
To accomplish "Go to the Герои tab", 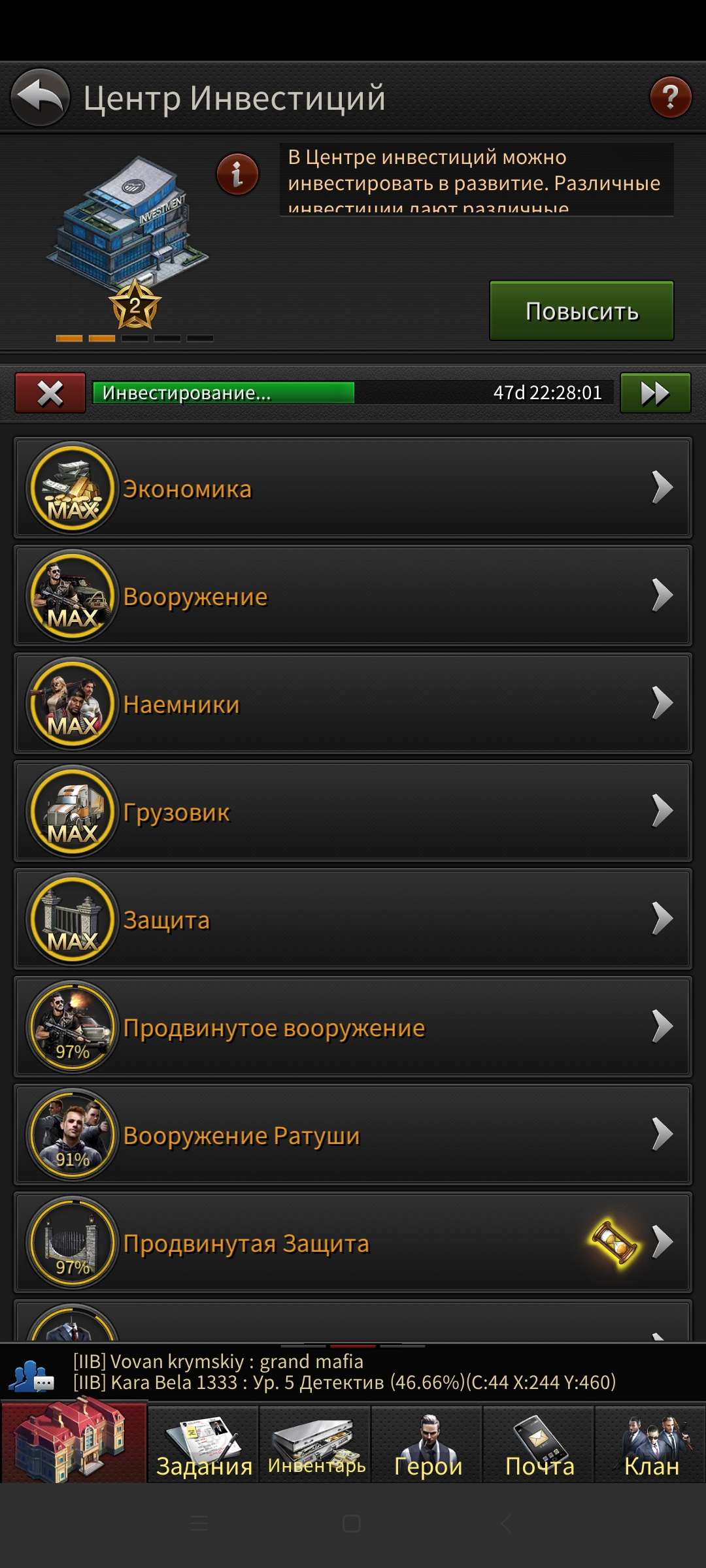I will tap(428, 1444).
